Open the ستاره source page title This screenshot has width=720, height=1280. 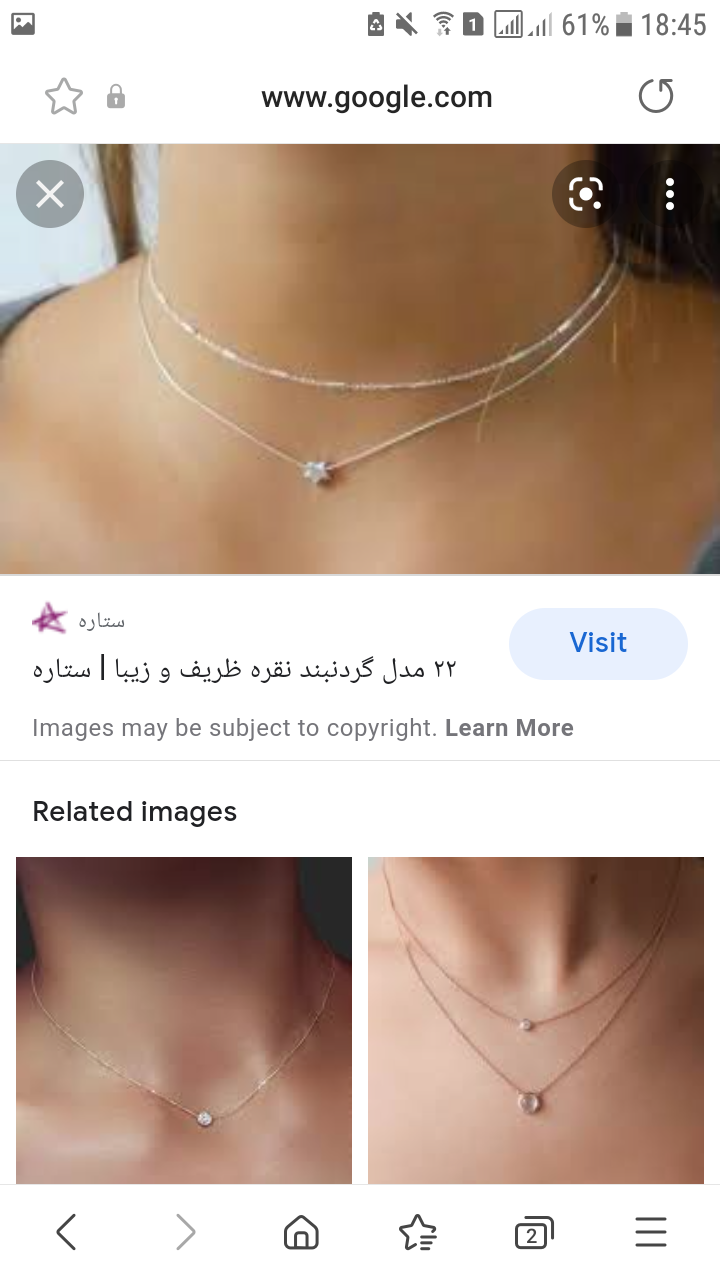click(244, 669)
